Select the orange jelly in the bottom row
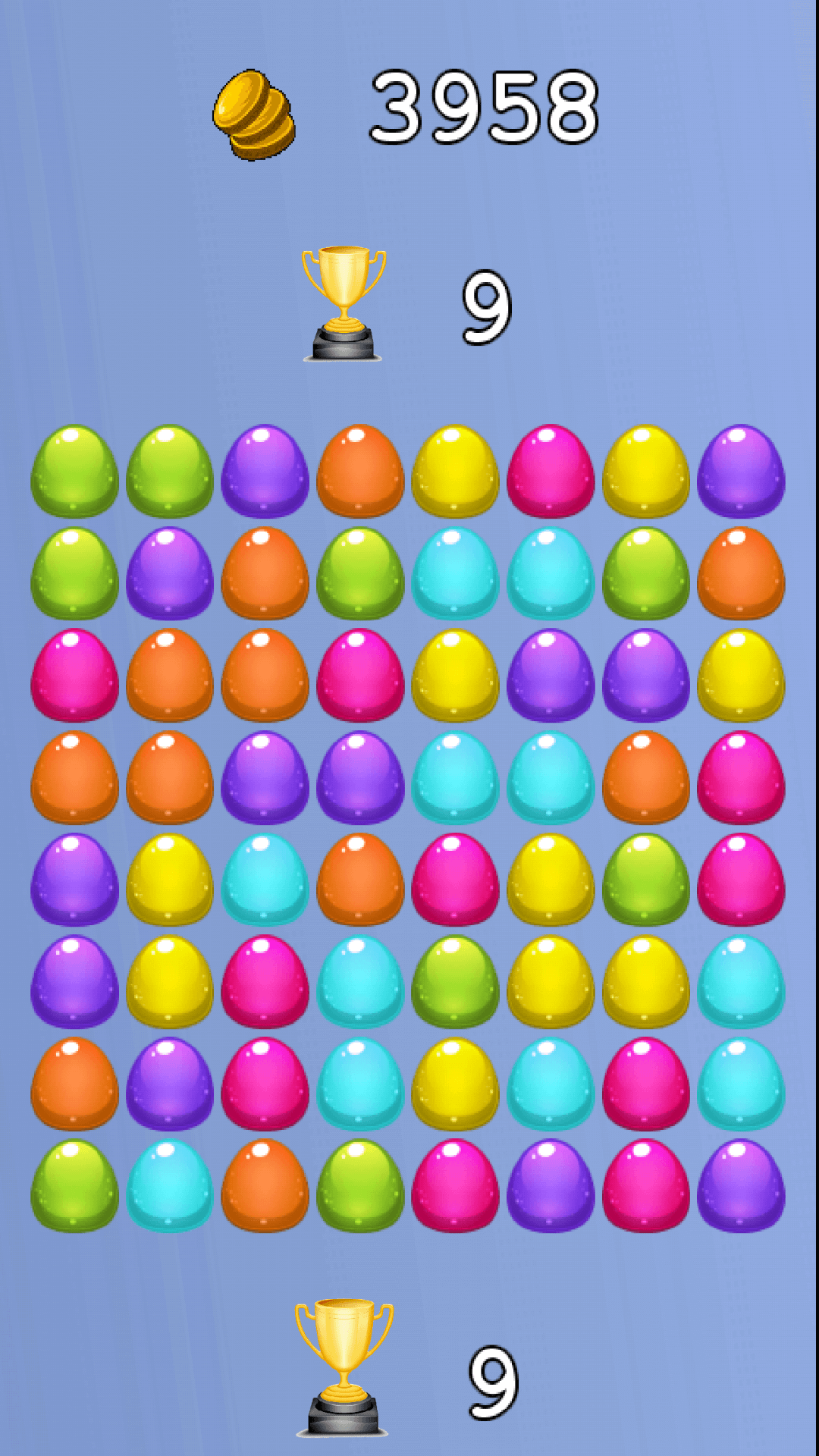This screenshot has width=819, height=1456. click(265, 1187)
